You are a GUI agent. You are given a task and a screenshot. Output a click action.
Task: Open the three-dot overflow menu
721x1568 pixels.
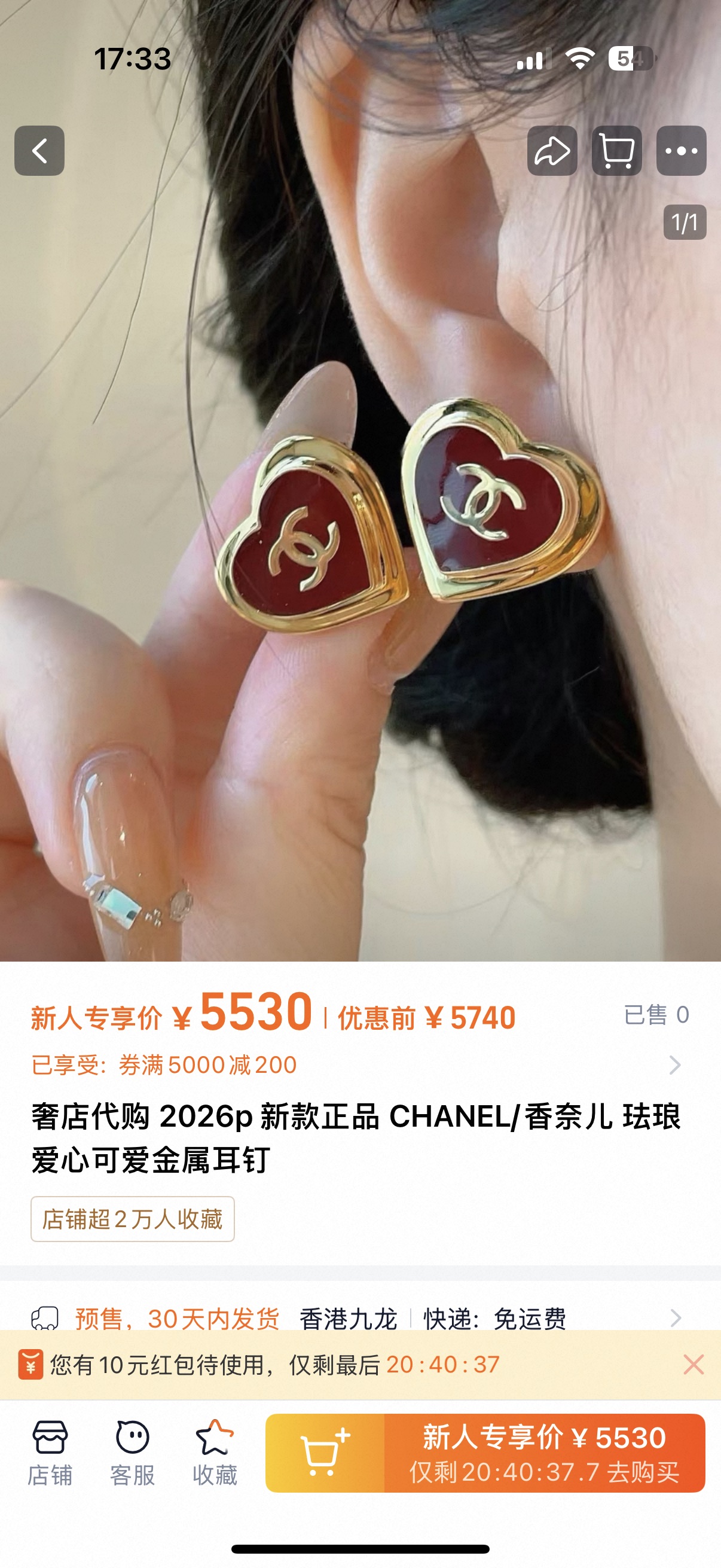(x=681, y=151)
